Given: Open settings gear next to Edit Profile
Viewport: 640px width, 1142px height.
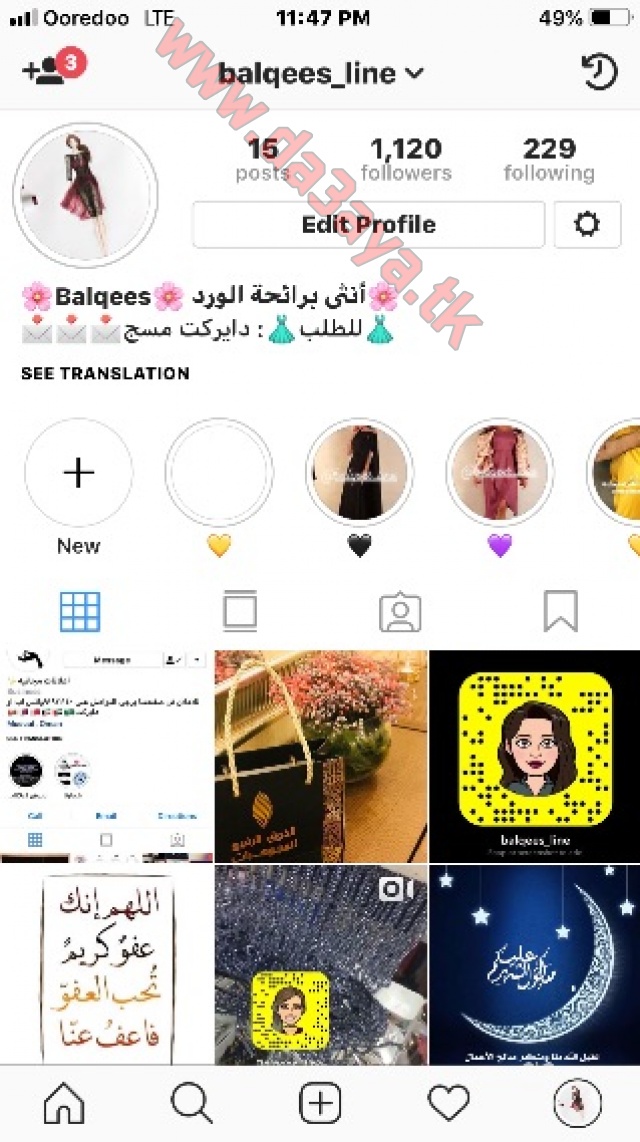Looking at the screenshot, I should 587,224.
